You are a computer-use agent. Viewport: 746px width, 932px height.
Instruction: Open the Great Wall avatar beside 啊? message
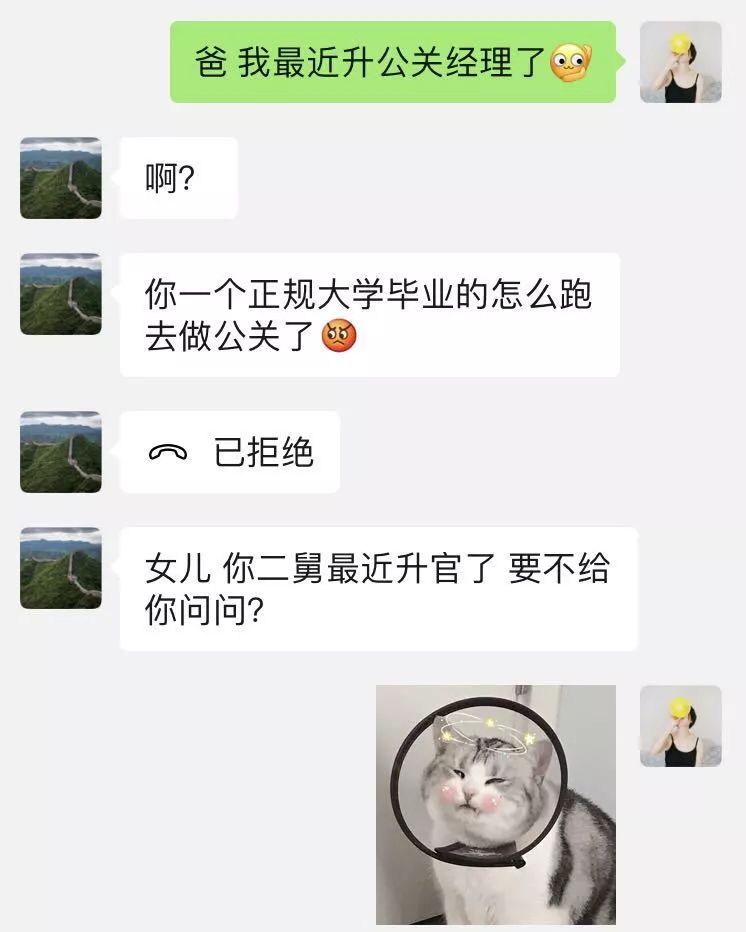click(x=61, y=178)
